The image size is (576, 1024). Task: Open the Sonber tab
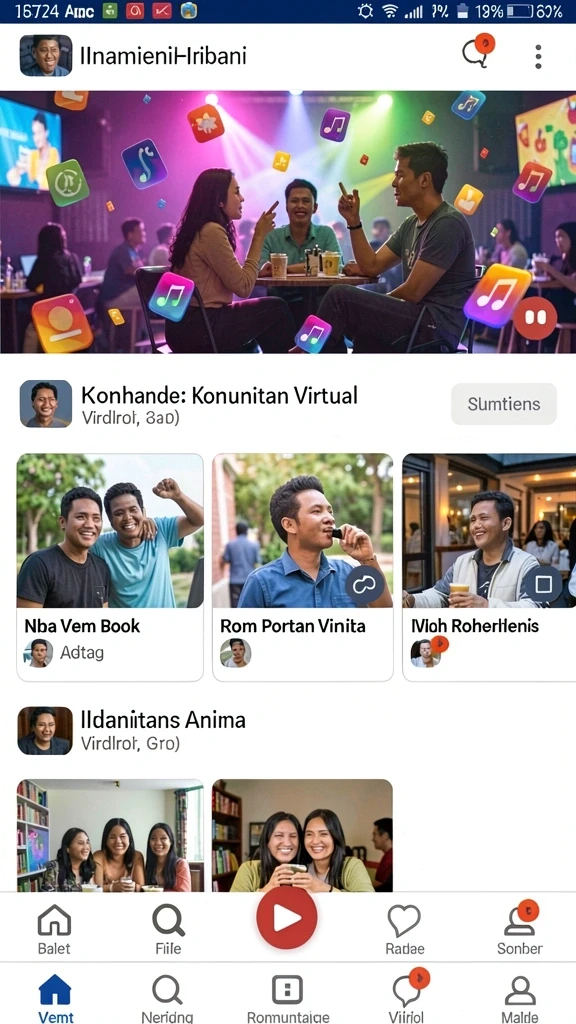point(520,927)
